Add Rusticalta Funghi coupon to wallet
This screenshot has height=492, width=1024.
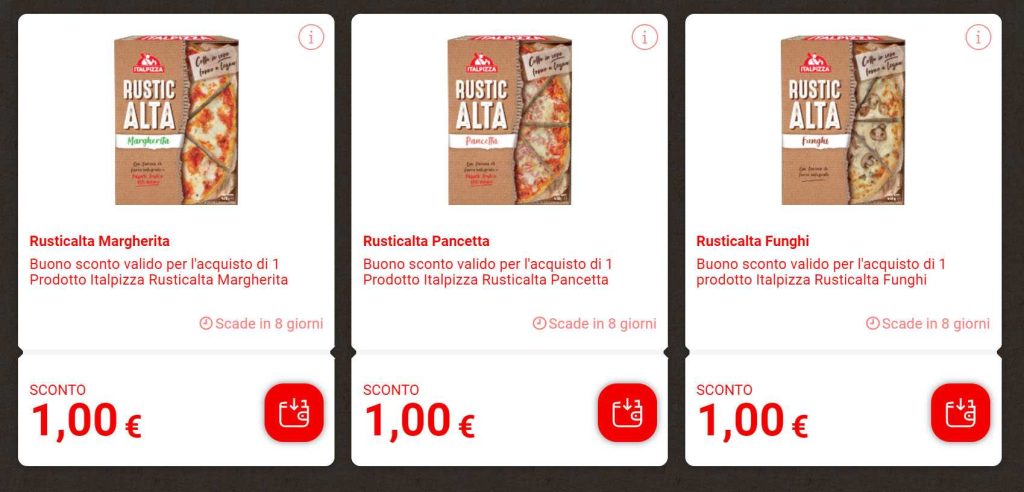(960, 412)
